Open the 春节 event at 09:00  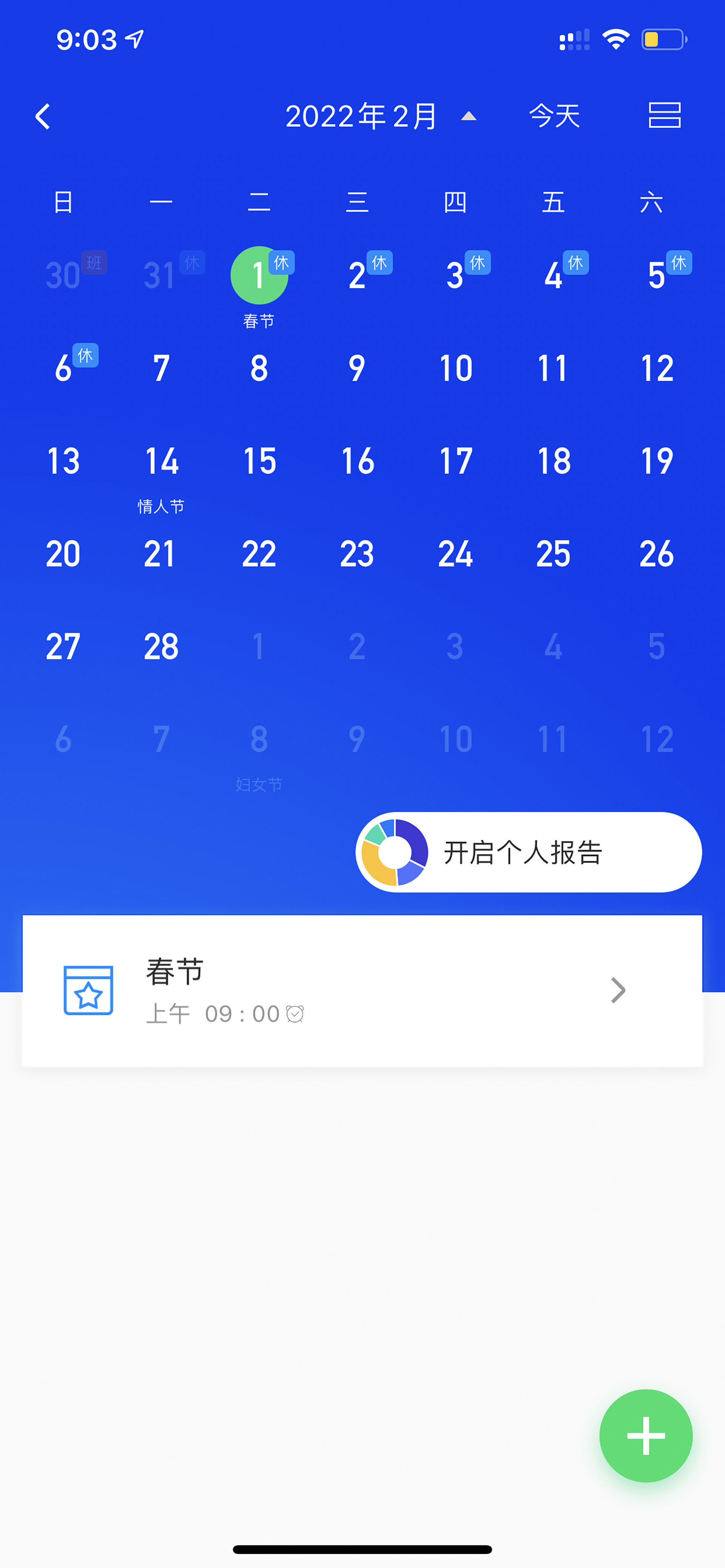coord(362,990)
